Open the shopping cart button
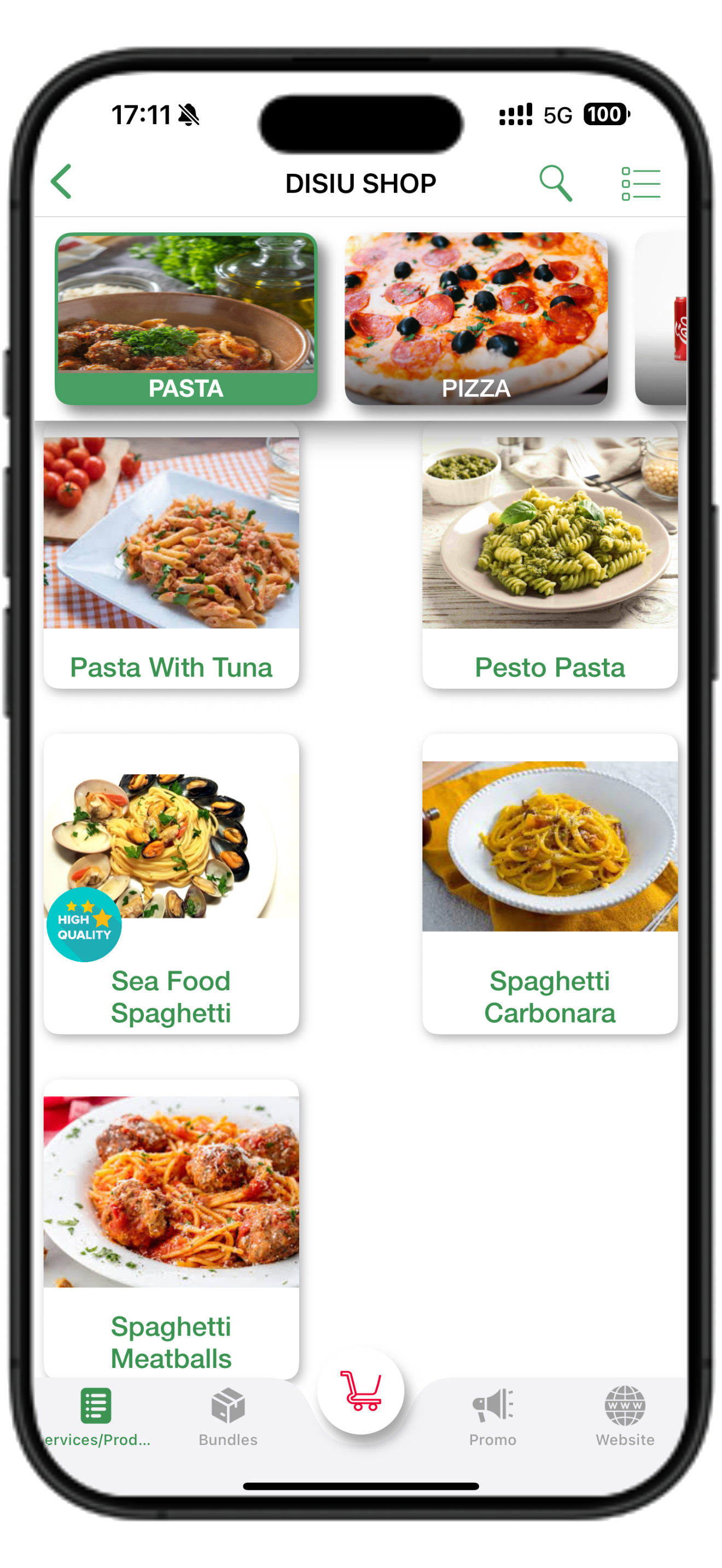 [360, 1391]
